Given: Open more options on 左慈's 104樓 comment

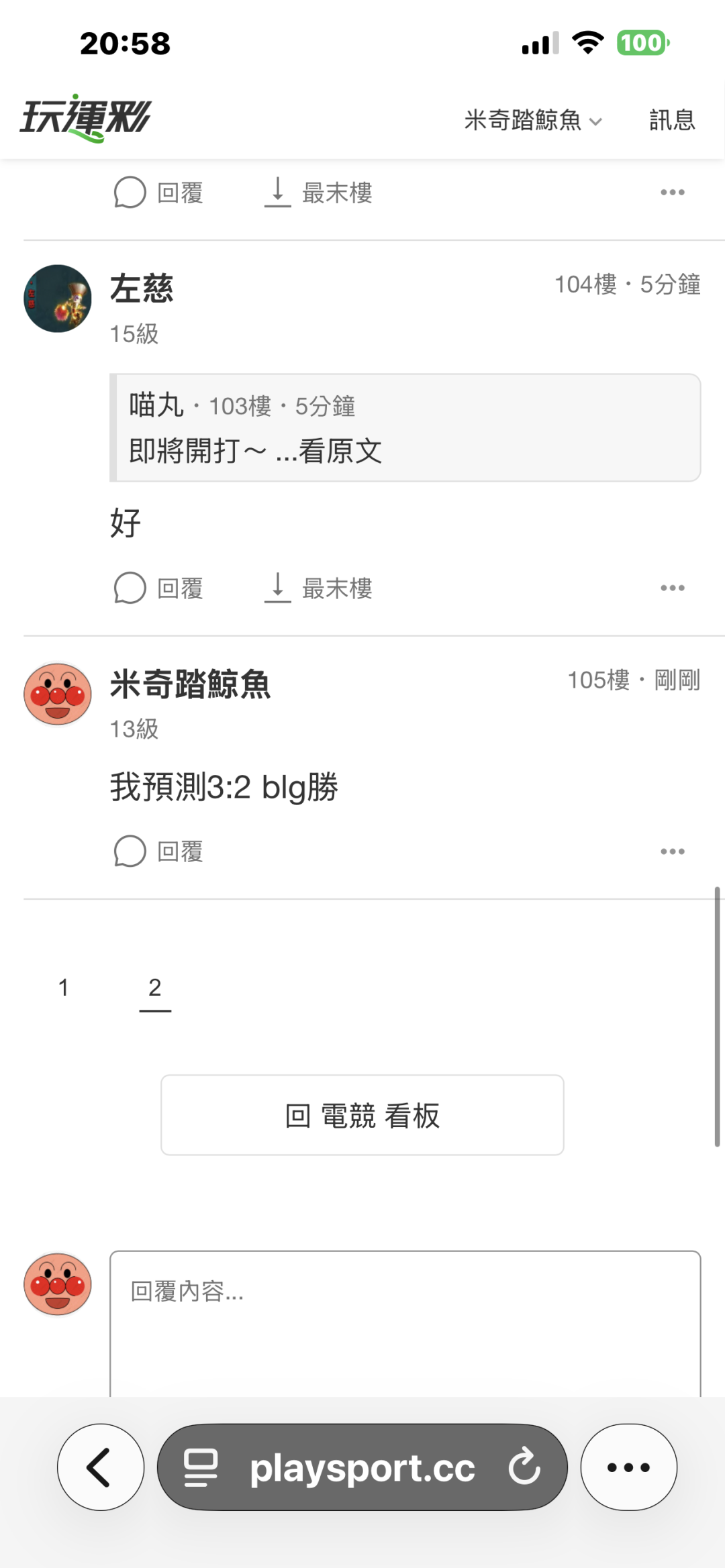Looking at the screenshot, I should click(x=672, y=588).
